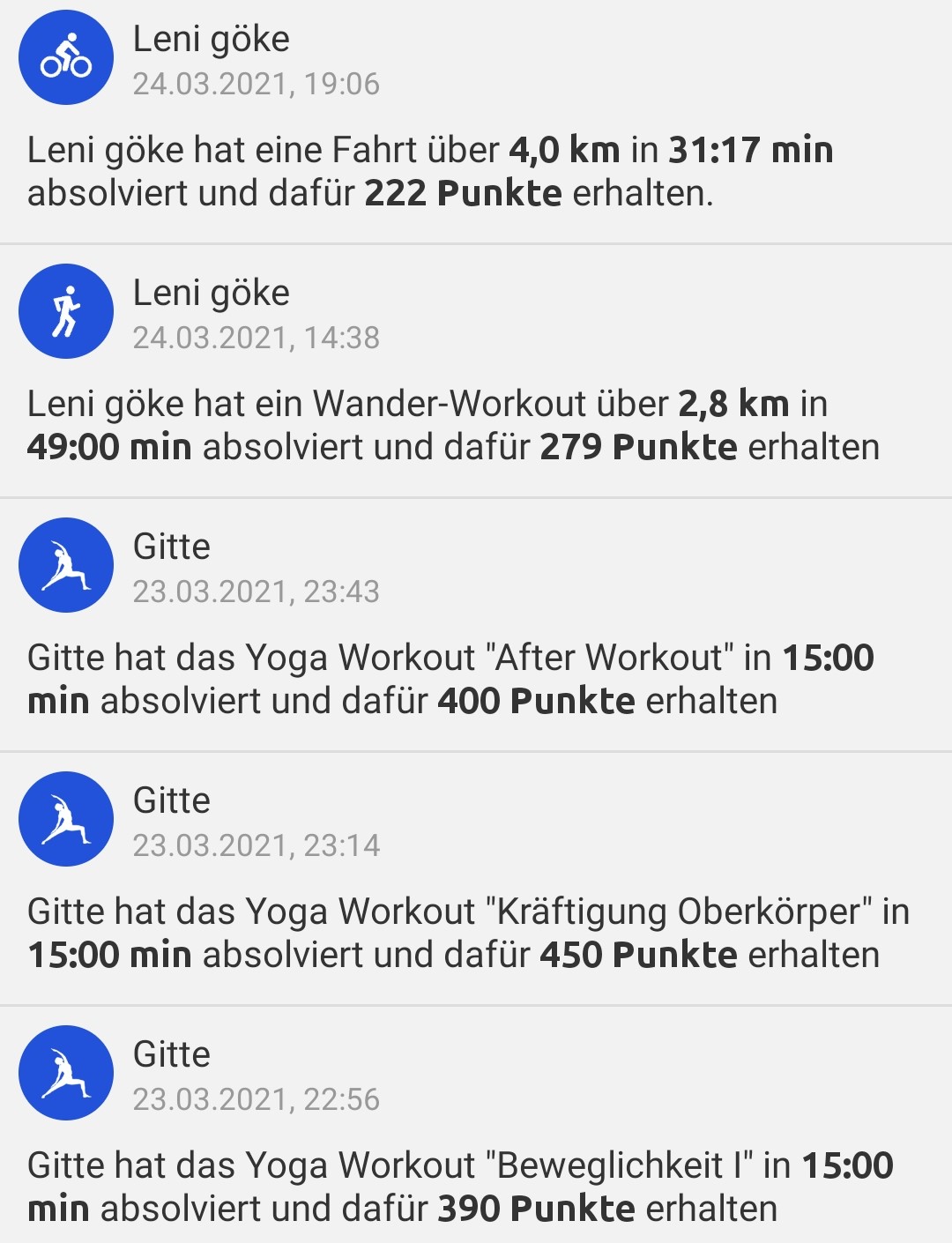Open Gitte's profile from the 23:14 entry

click(x=172, y=800)
